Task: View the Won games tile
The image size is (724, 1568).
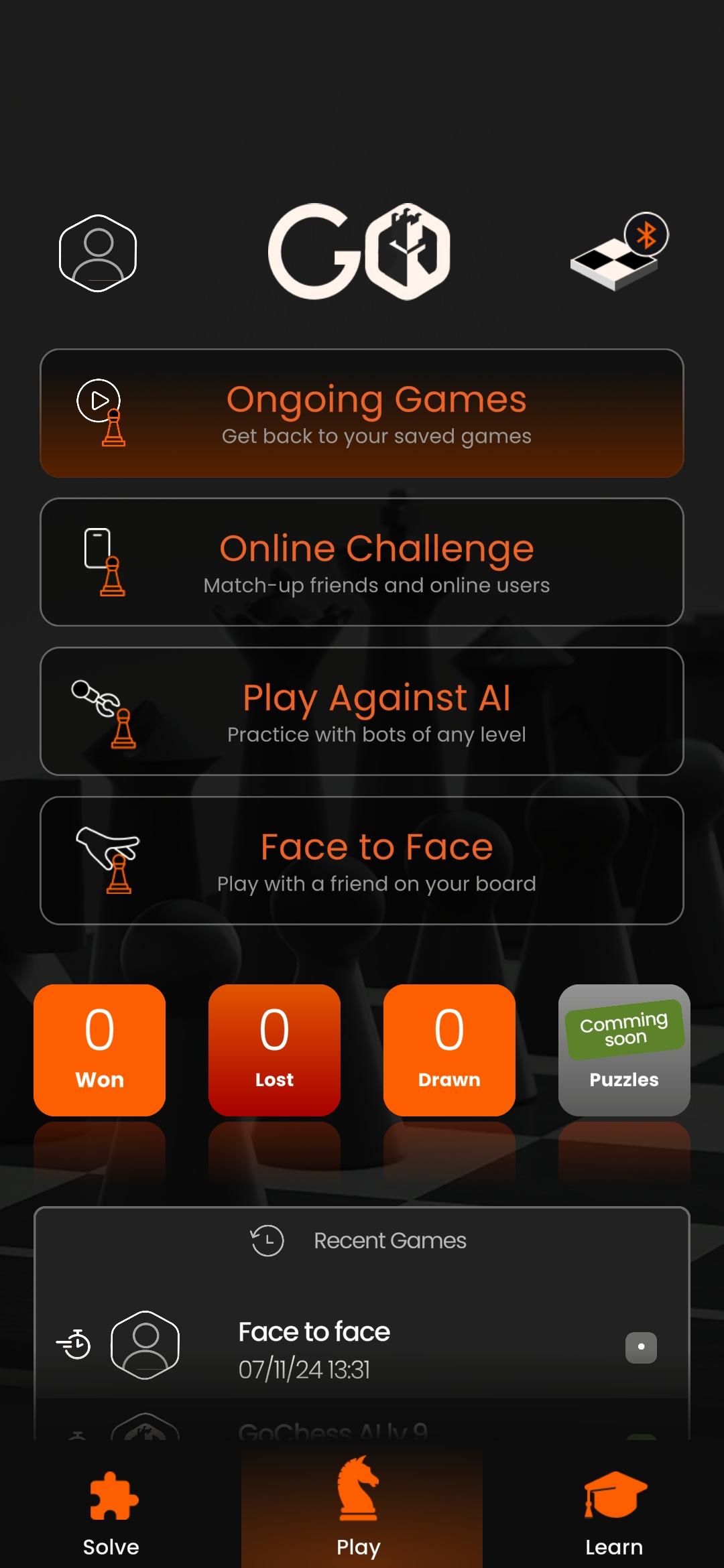Action: click(99, 1050)
